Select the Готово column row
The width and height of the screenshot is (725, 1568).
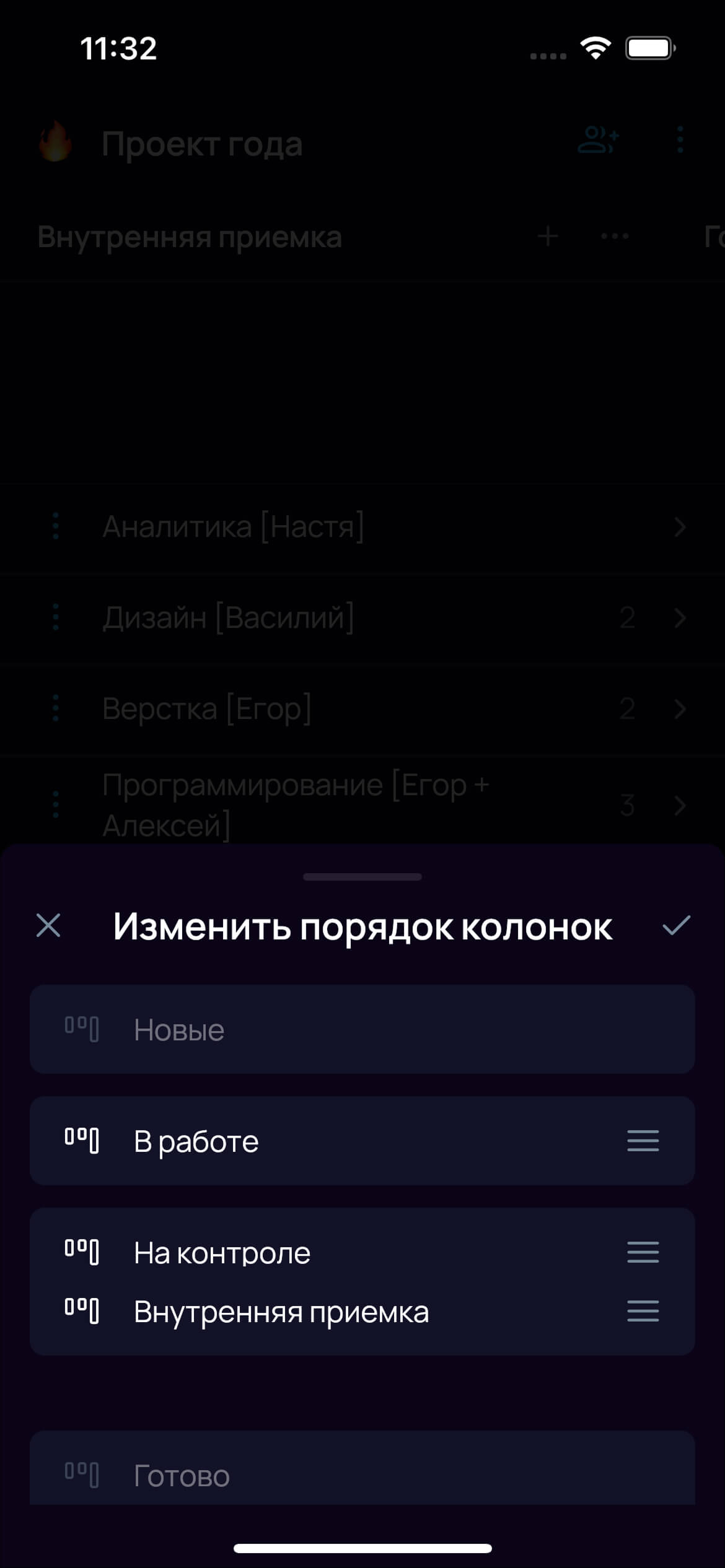point(362,1468)
